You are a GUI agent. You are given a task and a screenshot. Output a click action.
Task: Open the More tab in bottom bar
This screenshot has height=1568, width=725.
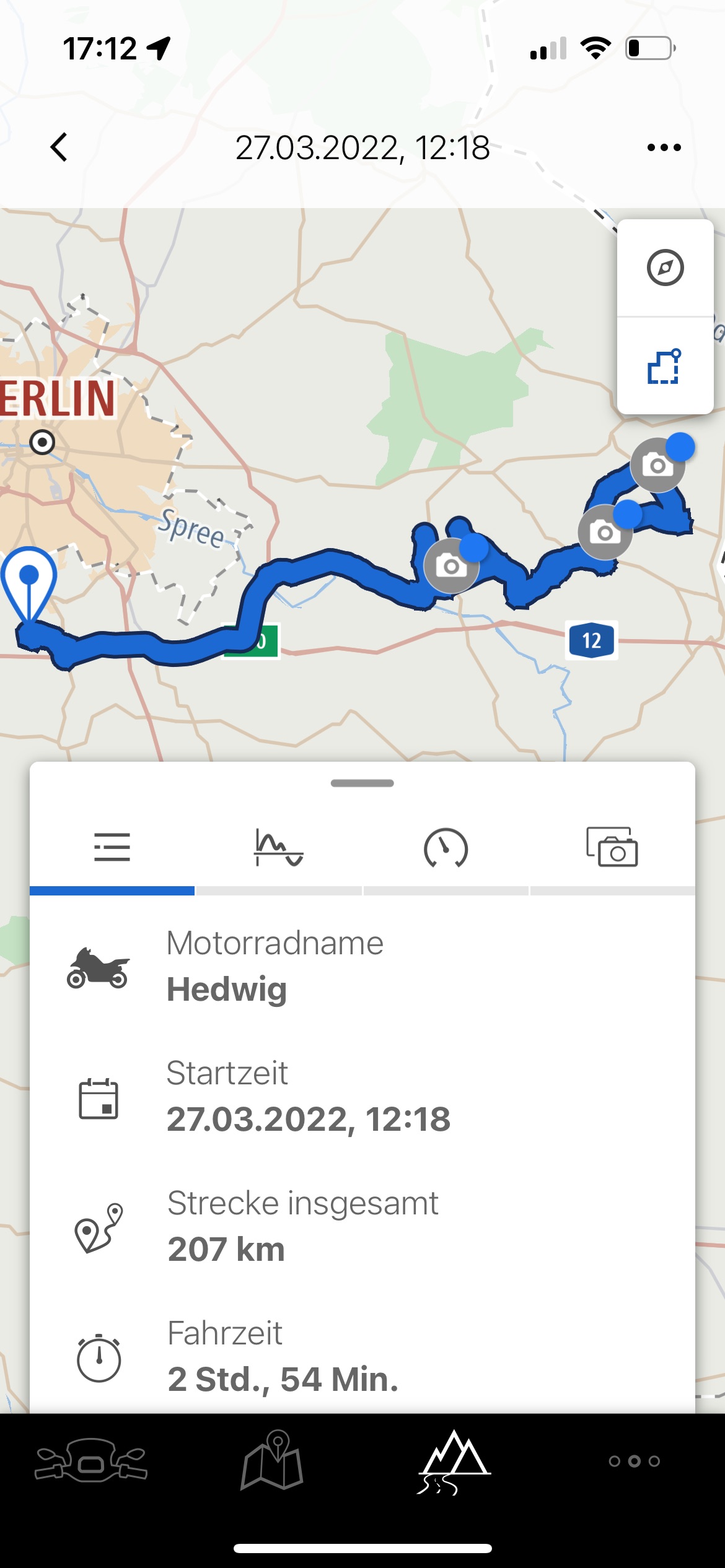pos(634,1461)
